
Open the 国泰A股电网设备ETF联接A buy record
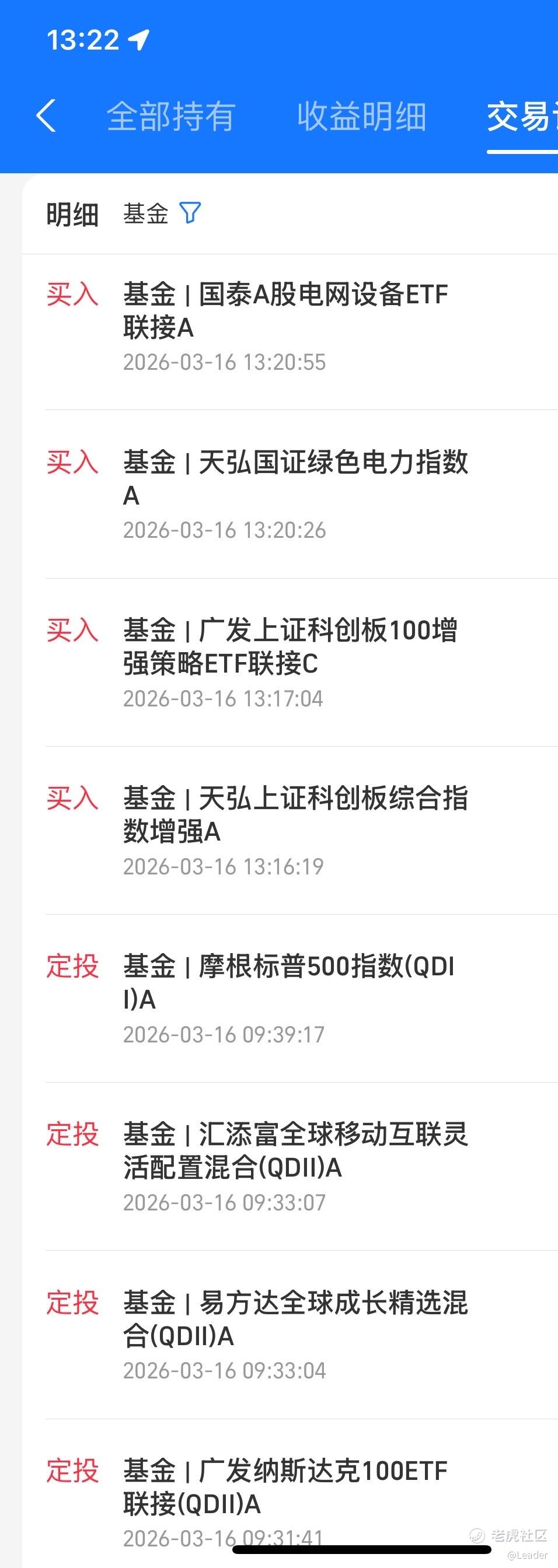click(287, 327)
